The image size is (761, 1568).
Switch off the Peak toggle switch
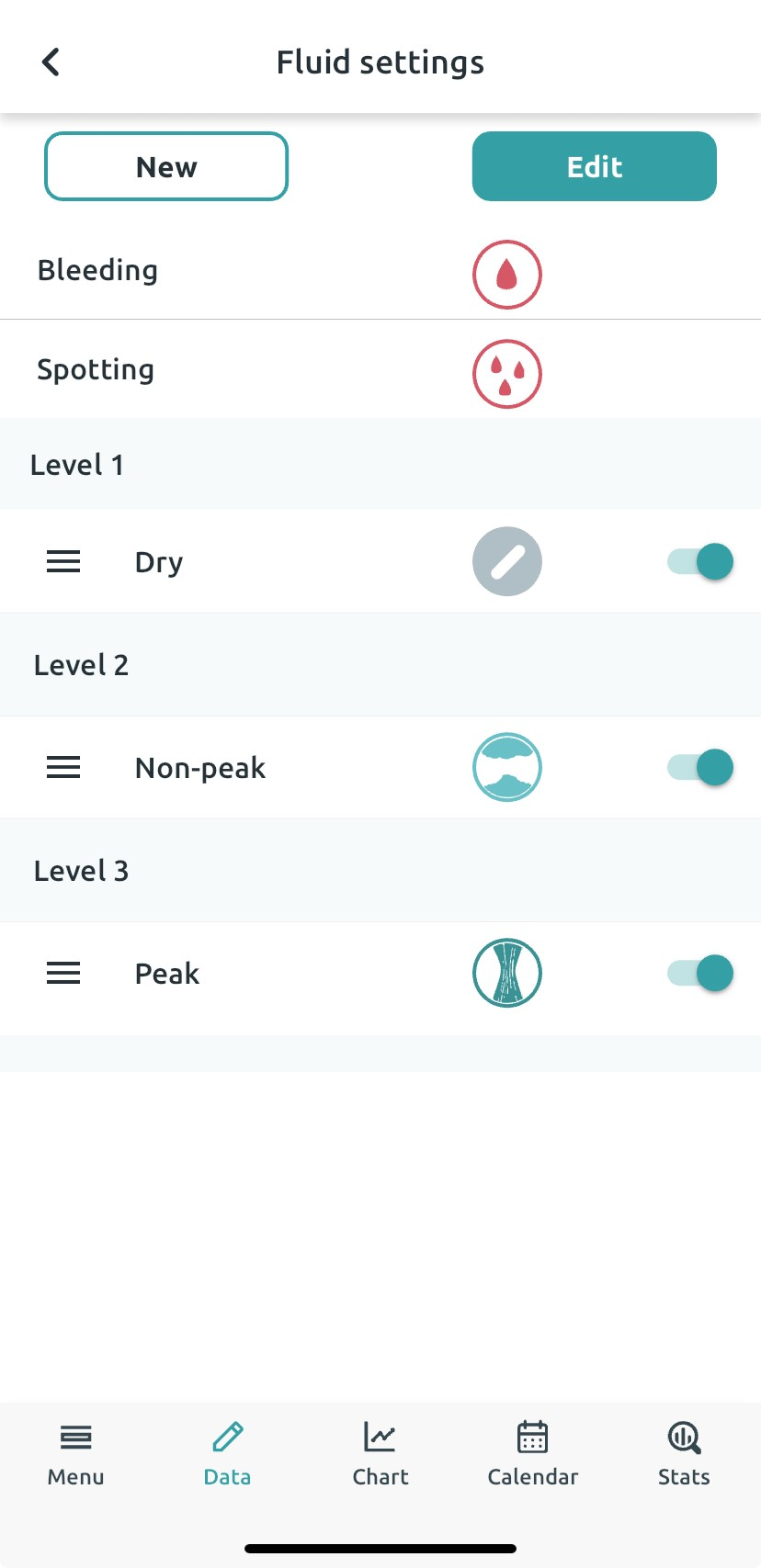tap(699, 973)
